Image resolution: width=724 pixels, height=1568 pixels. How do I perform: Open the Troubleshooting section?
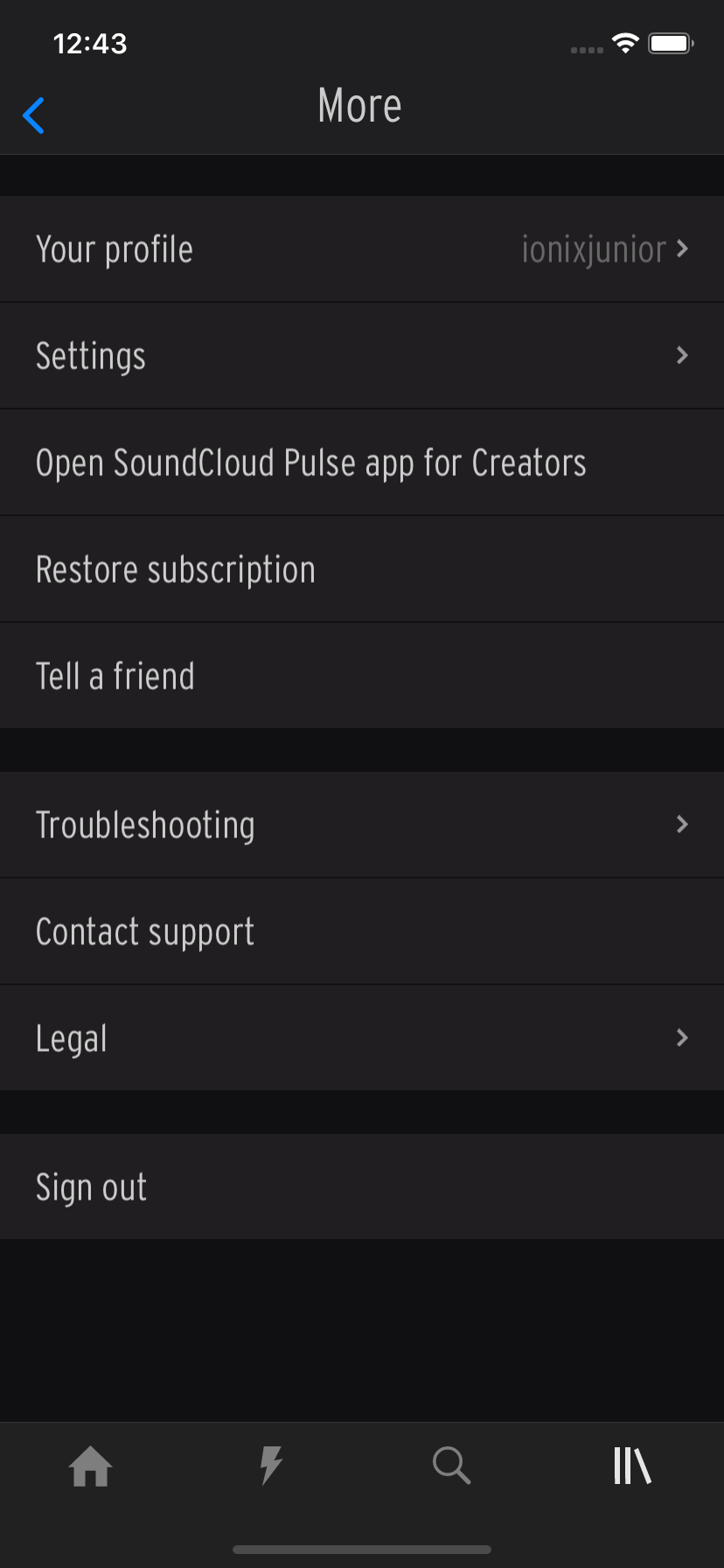(362, 825)
